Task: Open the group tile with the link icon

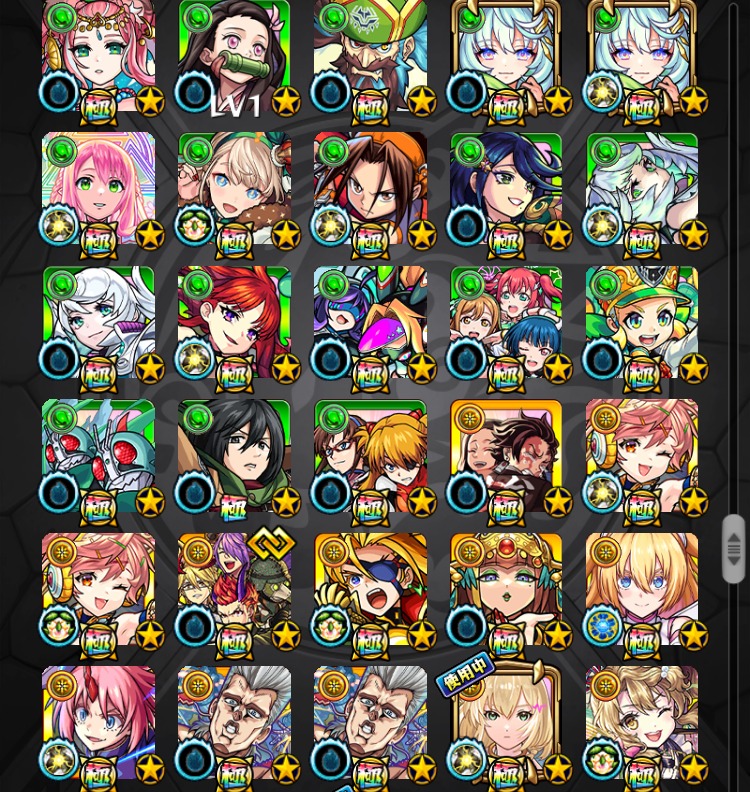Action: [x=234, y=590]
